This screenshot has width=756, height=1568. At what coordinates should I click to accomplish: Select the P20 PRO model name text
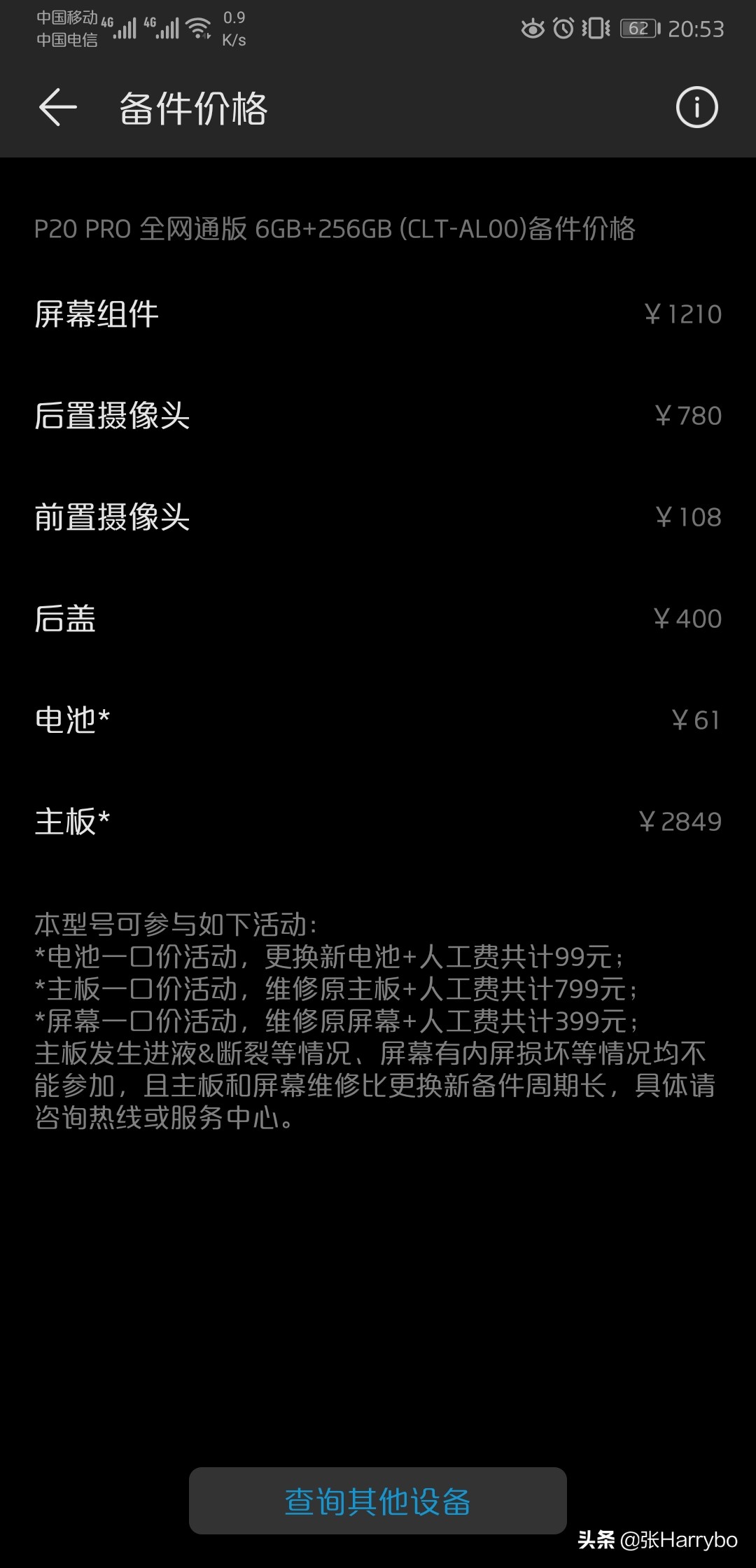(x=336, y=229)
